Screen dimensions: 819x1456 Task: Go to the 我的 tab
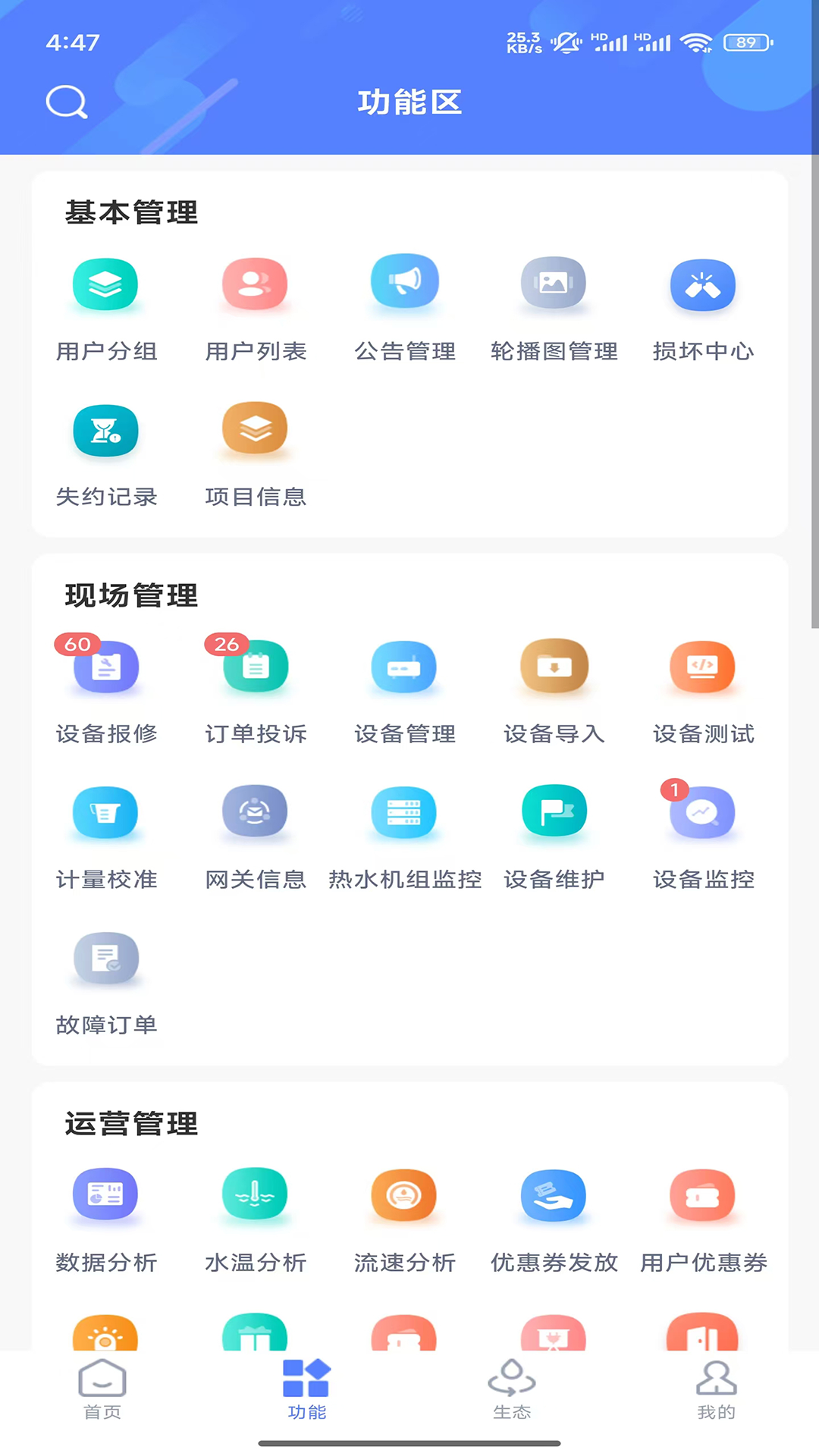(716, 1389)
